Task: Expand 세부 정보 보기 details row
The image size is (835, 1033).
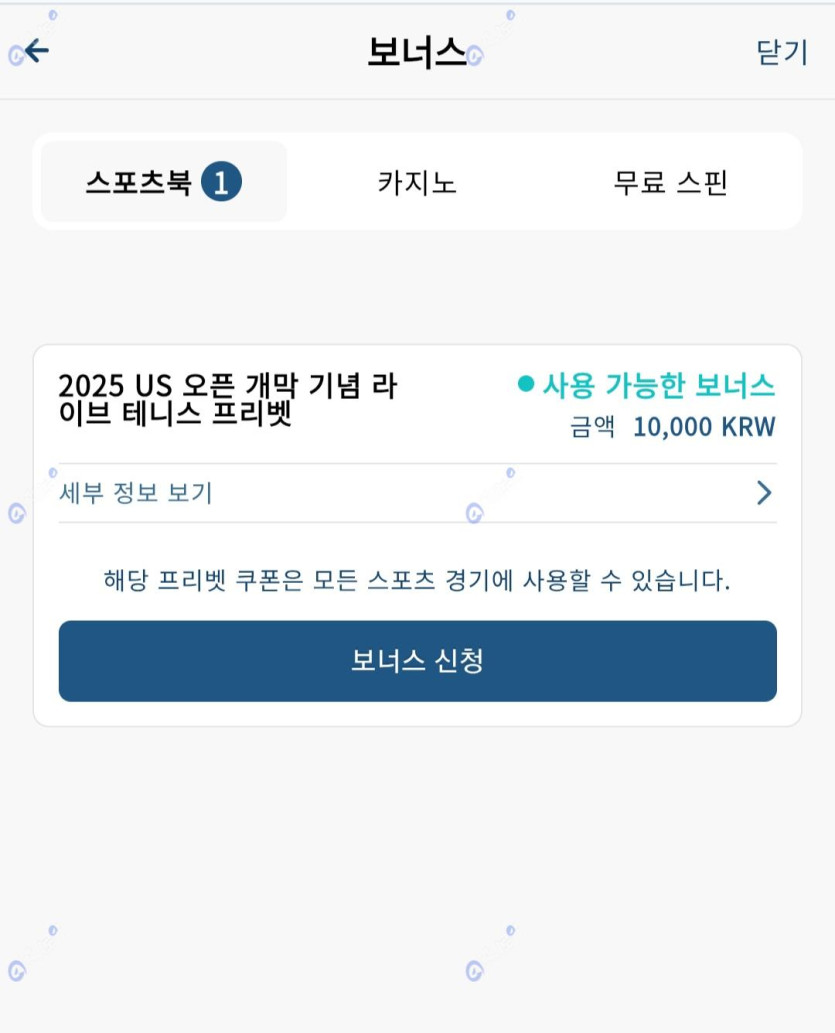Action: coord(417,493)
